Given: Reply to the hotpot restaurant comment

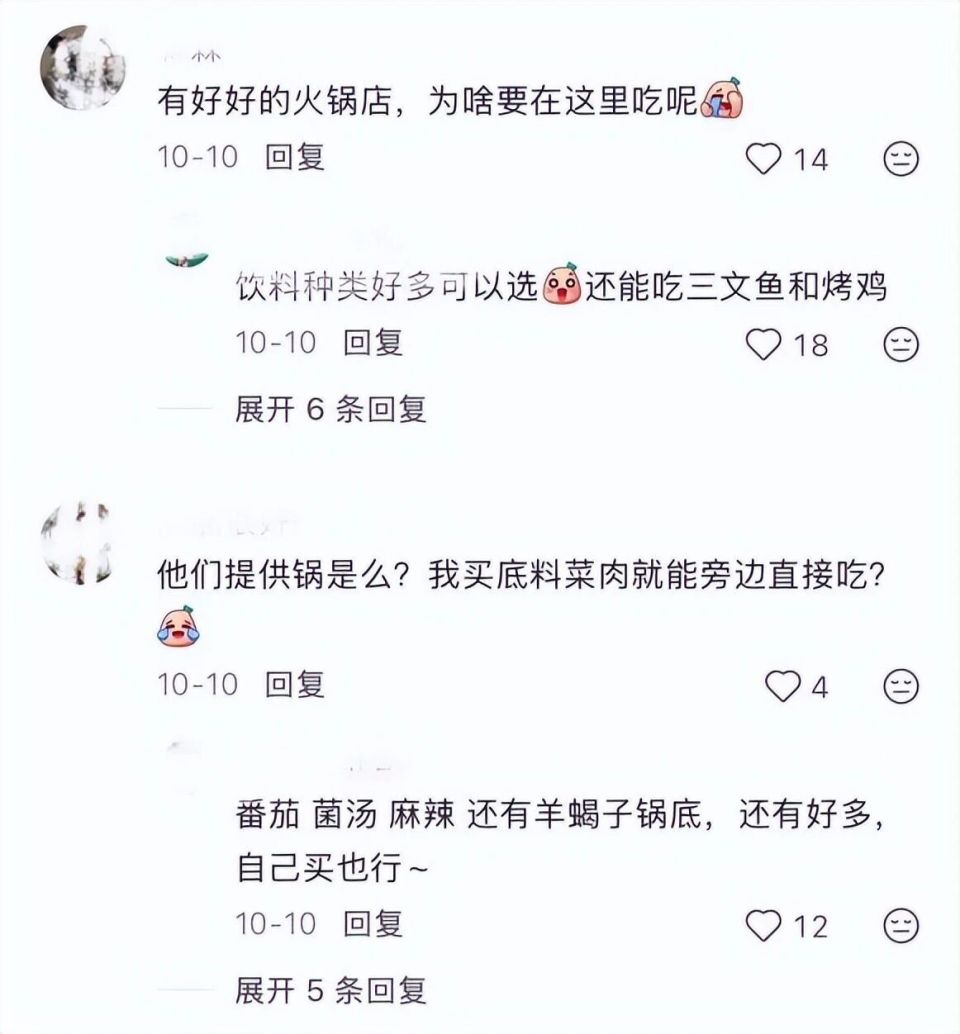Looking at the screenshot, I should tap(296, 155).
